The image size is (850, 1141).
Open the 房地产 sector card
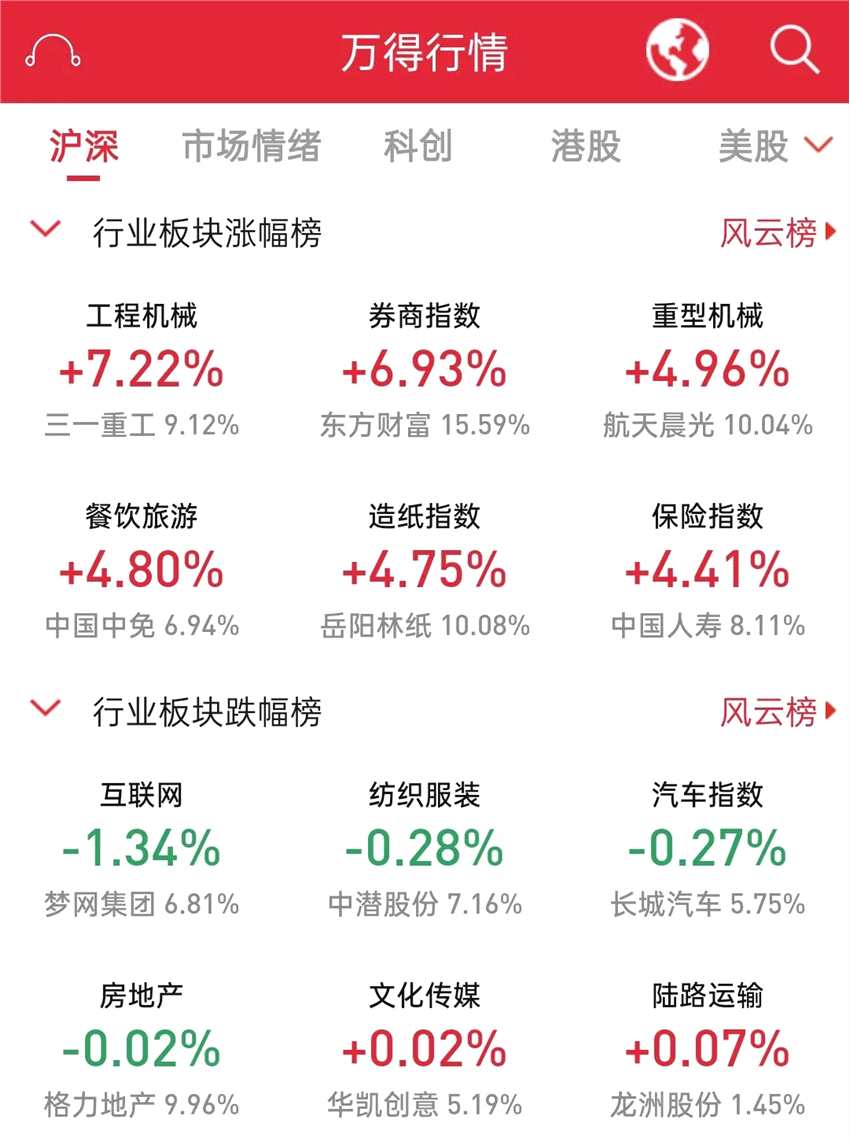click(141, 1050)
